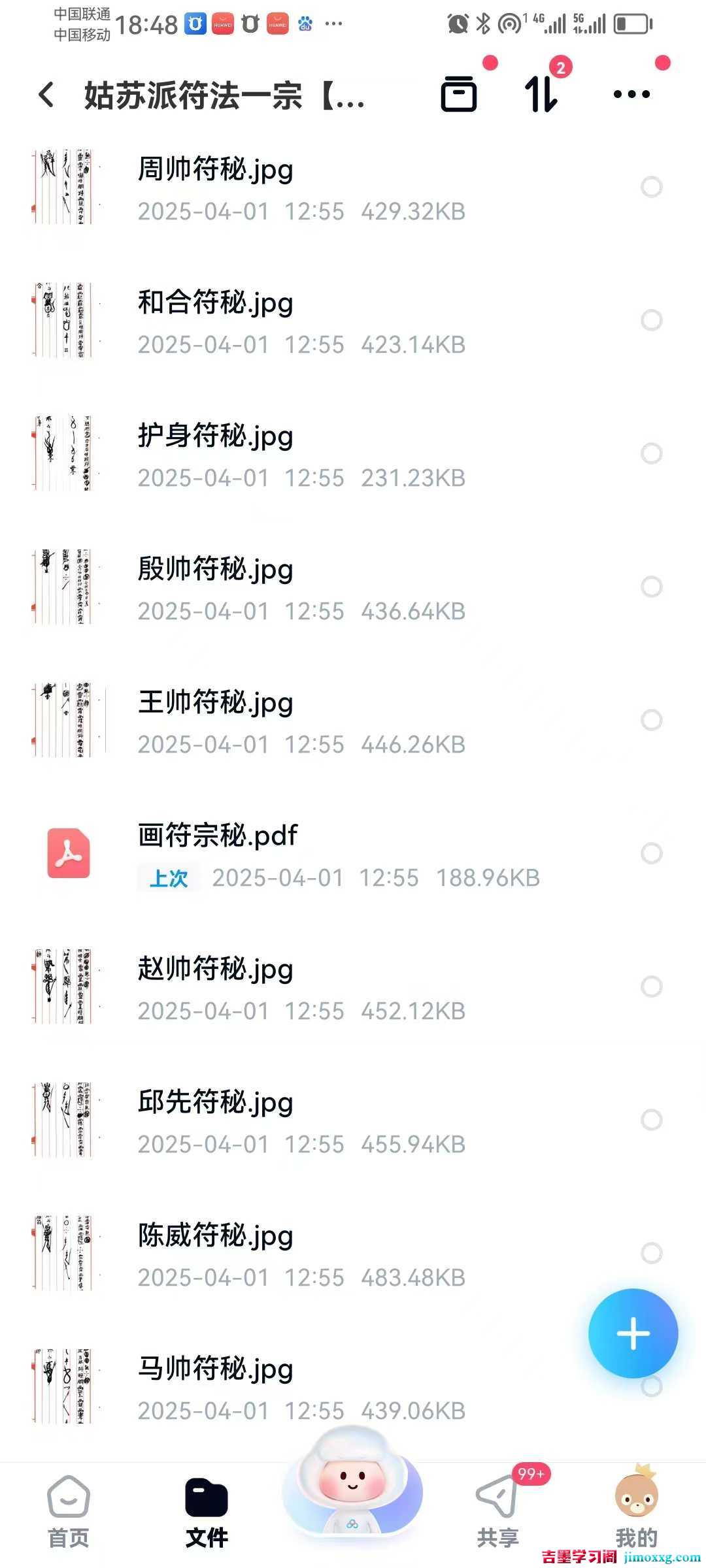Select the checkbox for 殷帅符秘.jpg

tap(651, 587)
